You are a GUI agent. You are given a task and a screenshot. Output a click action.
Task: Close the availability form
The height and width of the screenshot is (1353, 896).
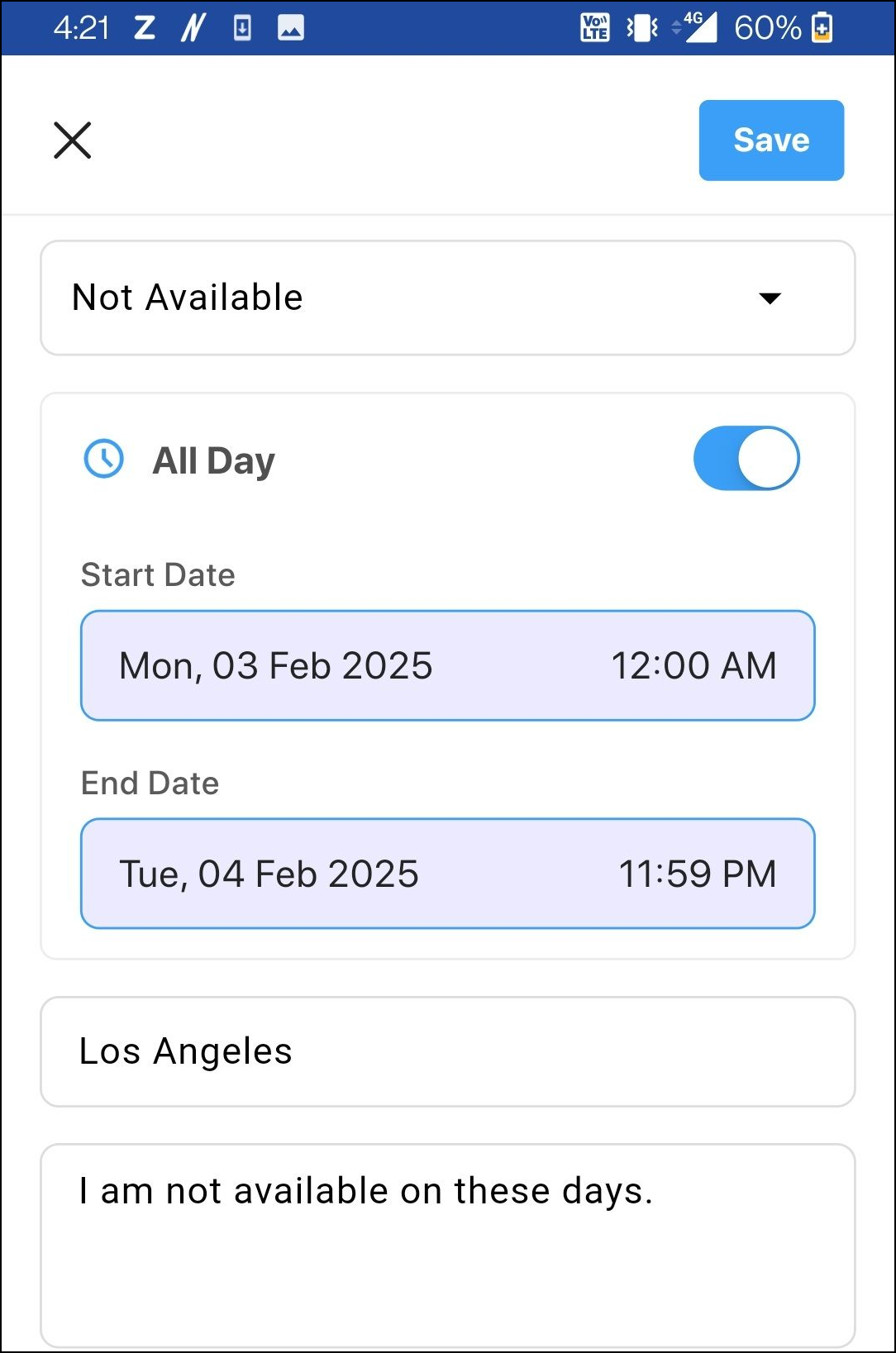pos(73,140)
